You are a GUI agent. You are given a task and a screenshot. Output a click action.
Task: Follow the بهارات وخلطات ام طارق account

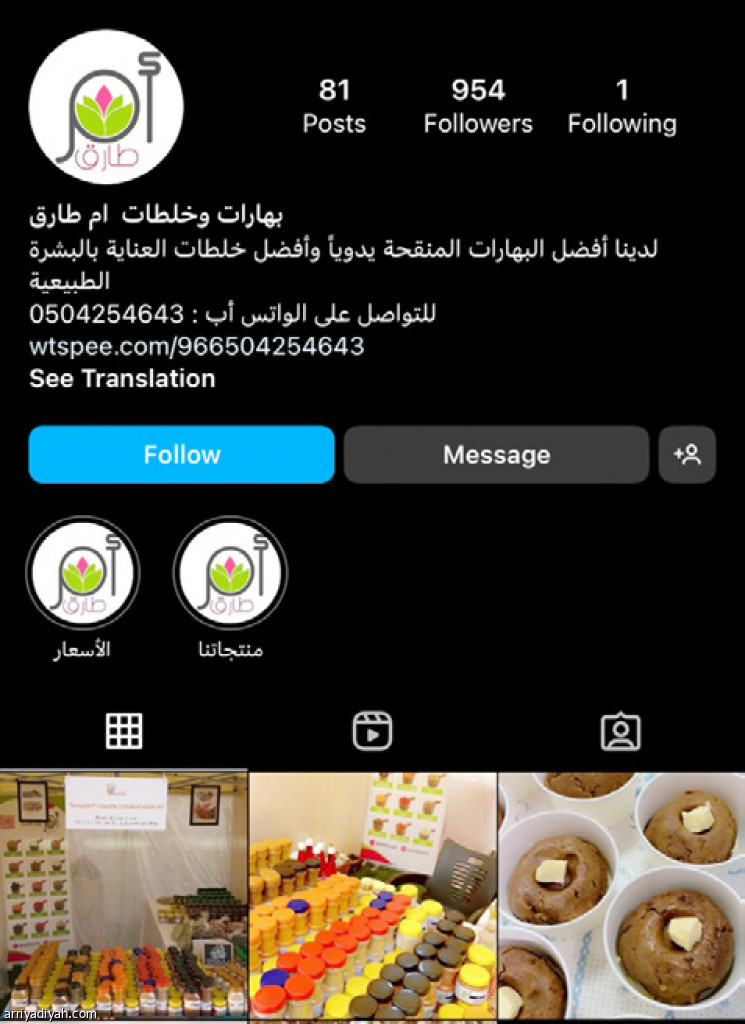tap(181, 455)
